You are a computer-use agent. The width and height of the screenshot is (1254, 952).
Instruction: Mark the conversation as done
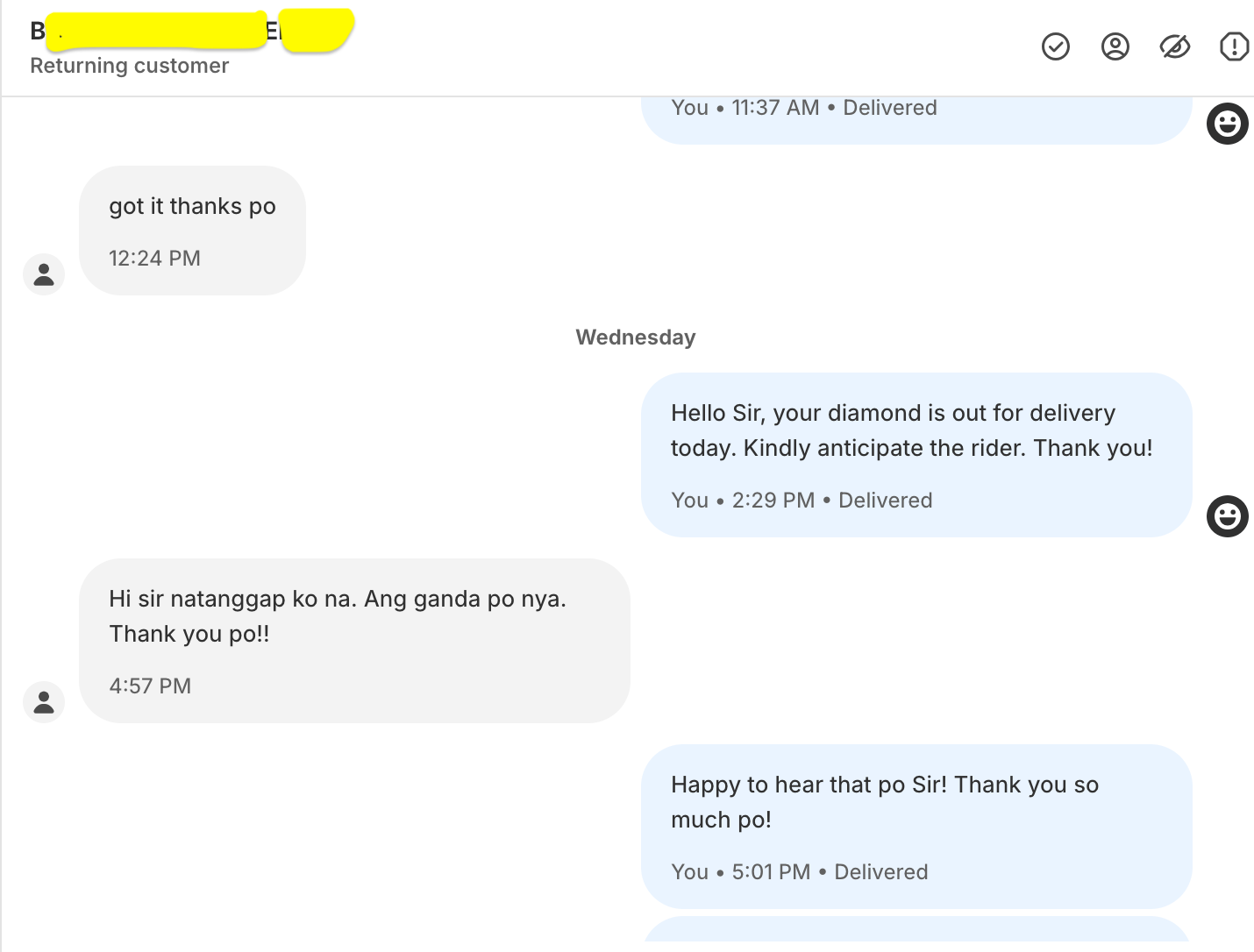pyautogui.click(x=1055, y=46)
